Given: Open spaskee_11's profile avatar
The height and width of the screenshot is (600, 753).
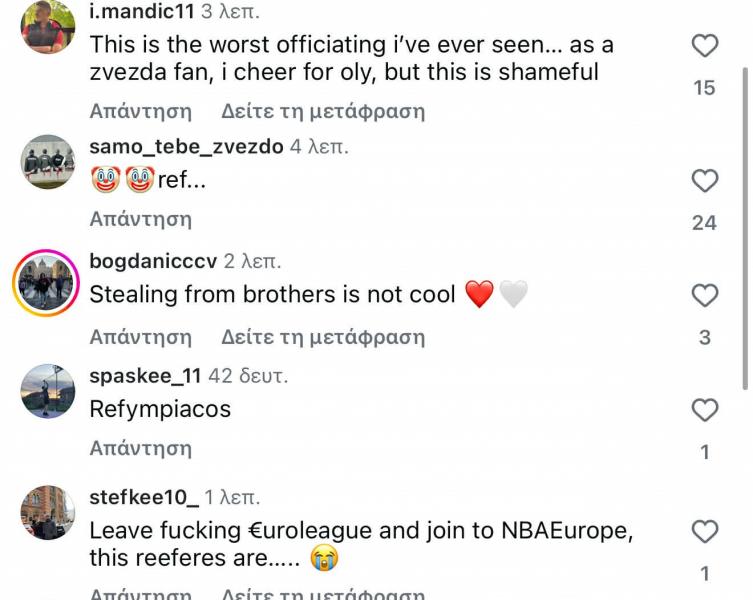Looking at the screenshot, I should click(47, 391).
